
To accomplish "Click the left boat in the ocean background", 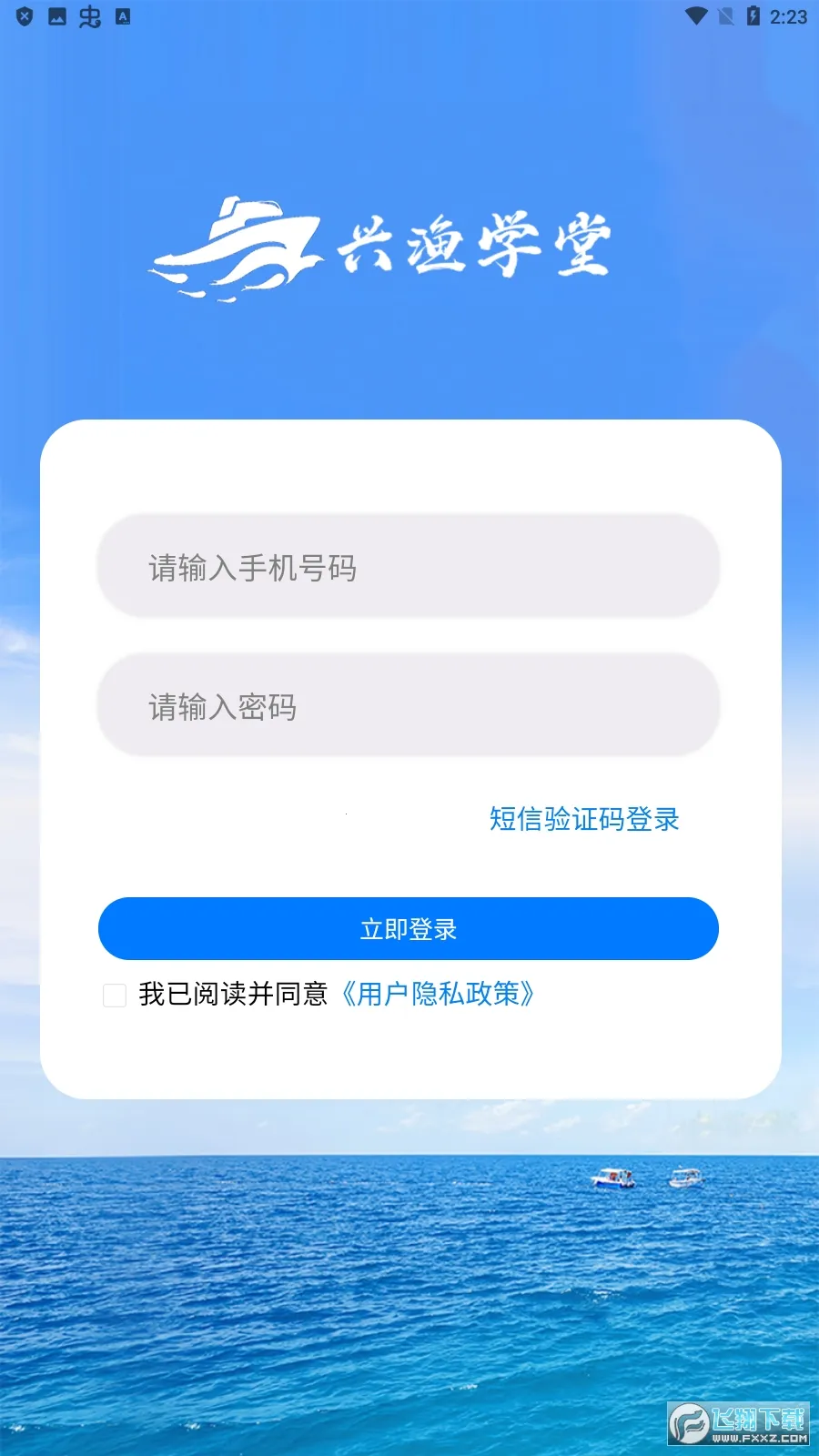I will pos(612,1177).
